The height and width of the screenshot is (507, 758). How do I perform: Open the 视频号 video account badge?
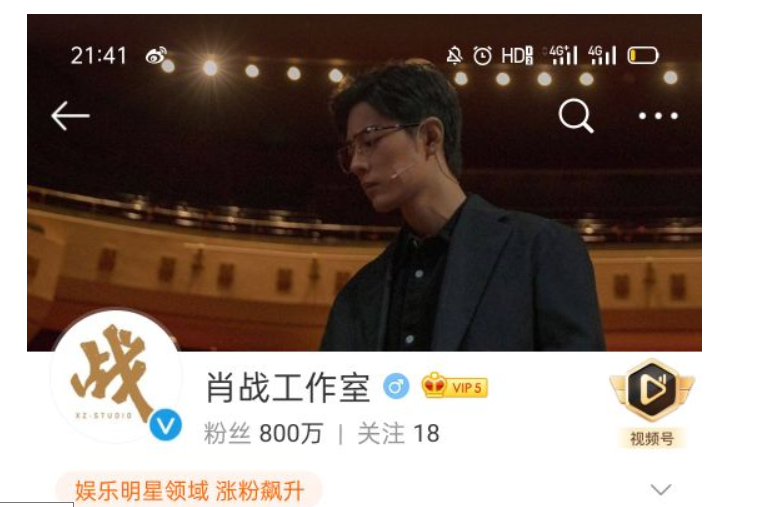coord(652,402)
